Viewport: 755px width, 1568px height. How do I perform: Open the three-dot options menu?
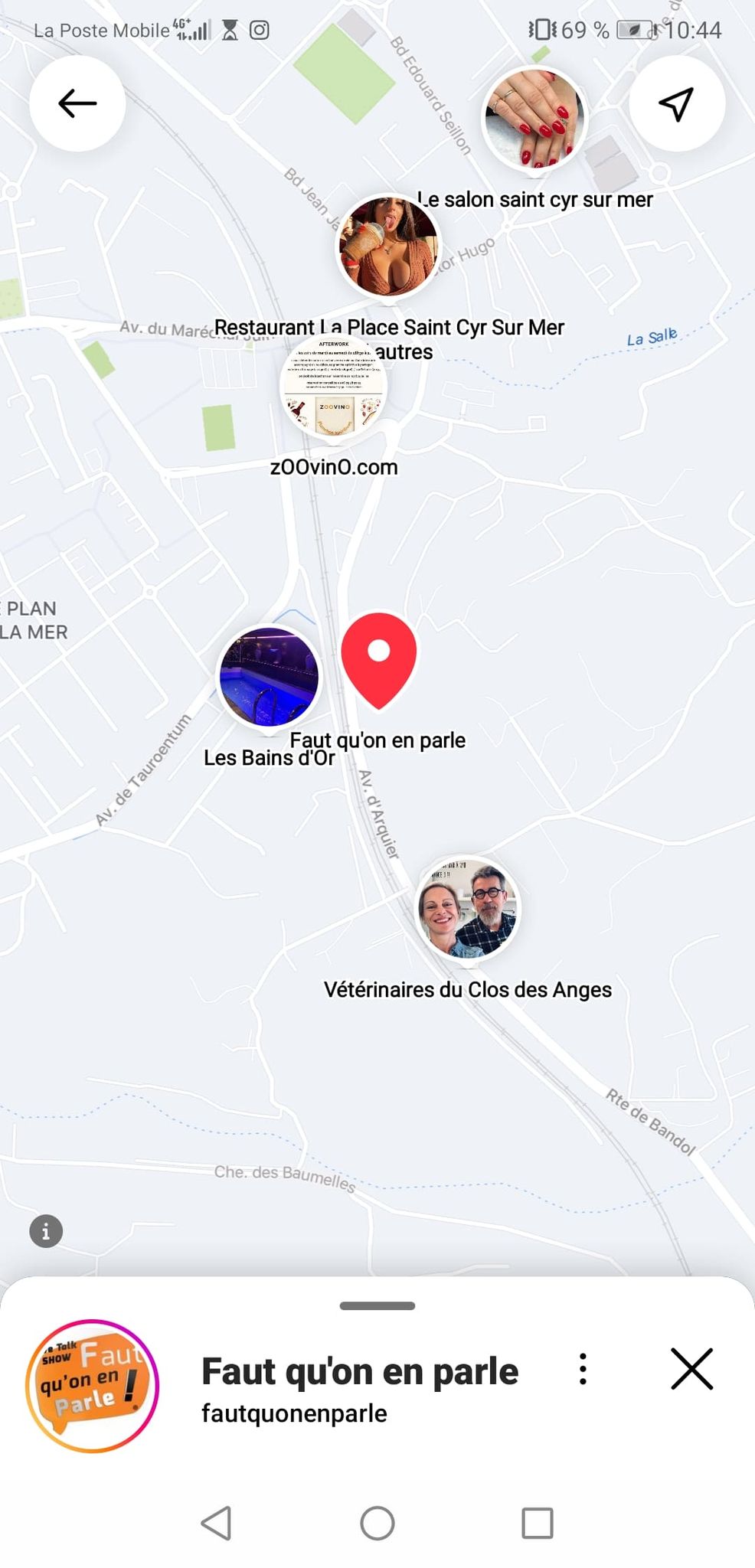coord(583,1369)
